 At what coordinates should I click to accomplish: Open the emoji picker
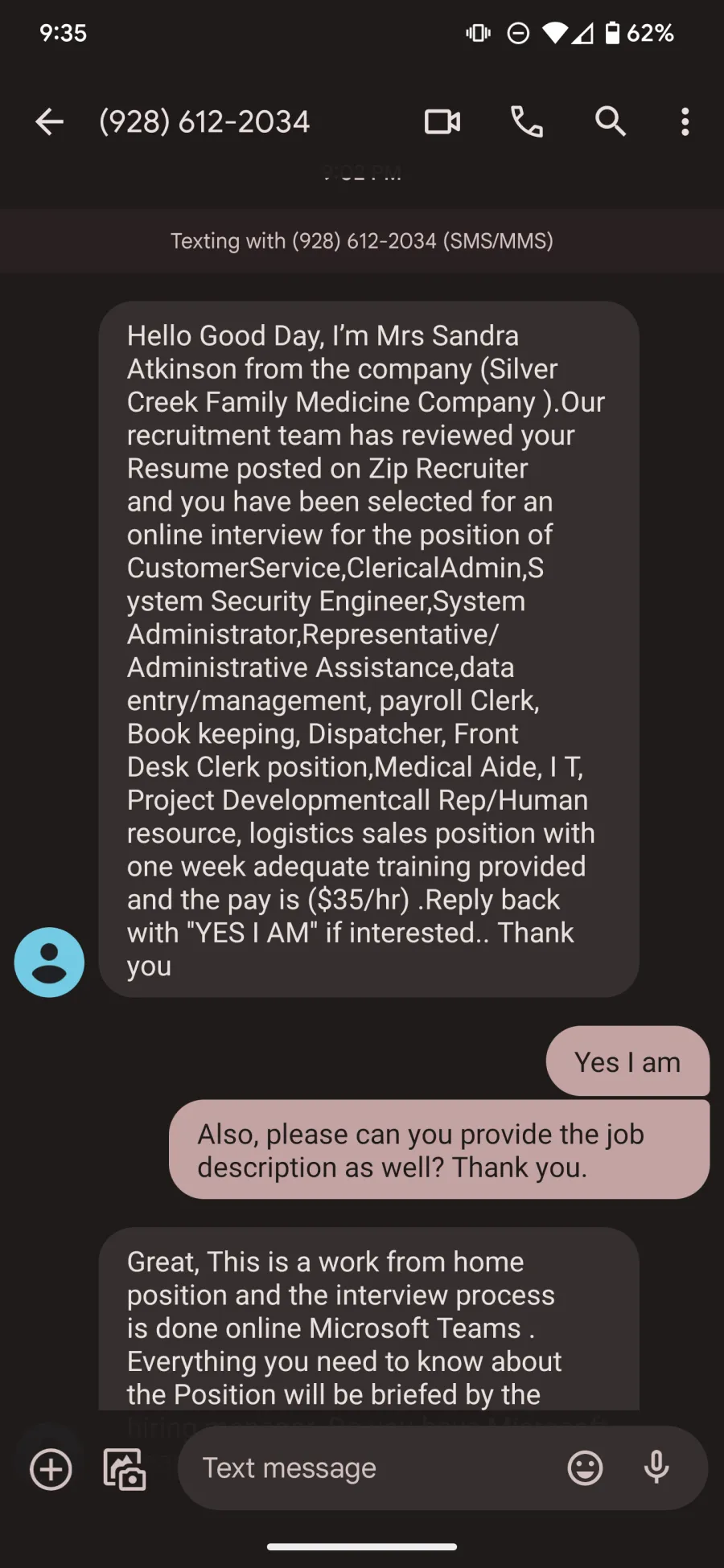585,1468
